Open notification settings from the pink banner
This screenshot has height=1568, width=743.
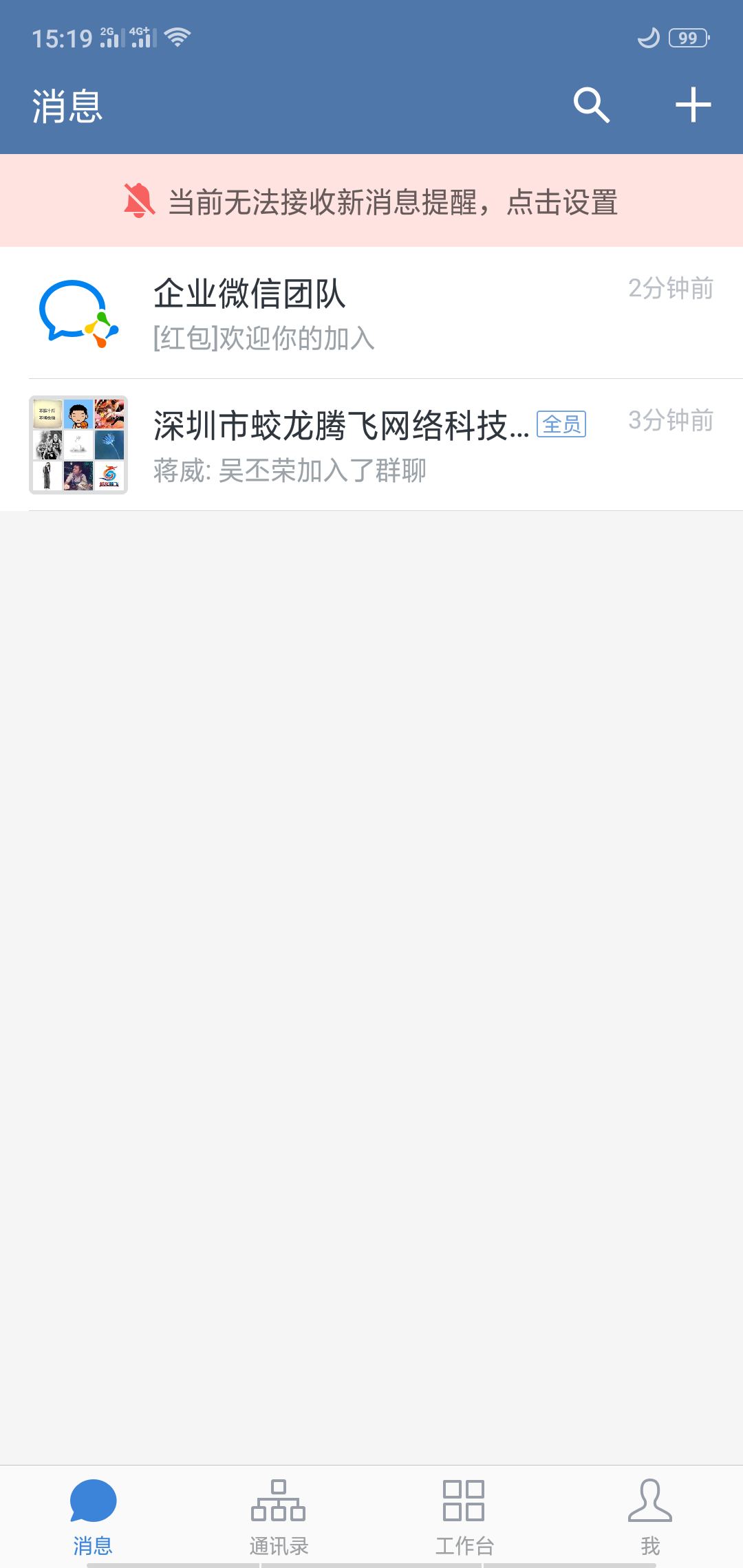point(371,202)
